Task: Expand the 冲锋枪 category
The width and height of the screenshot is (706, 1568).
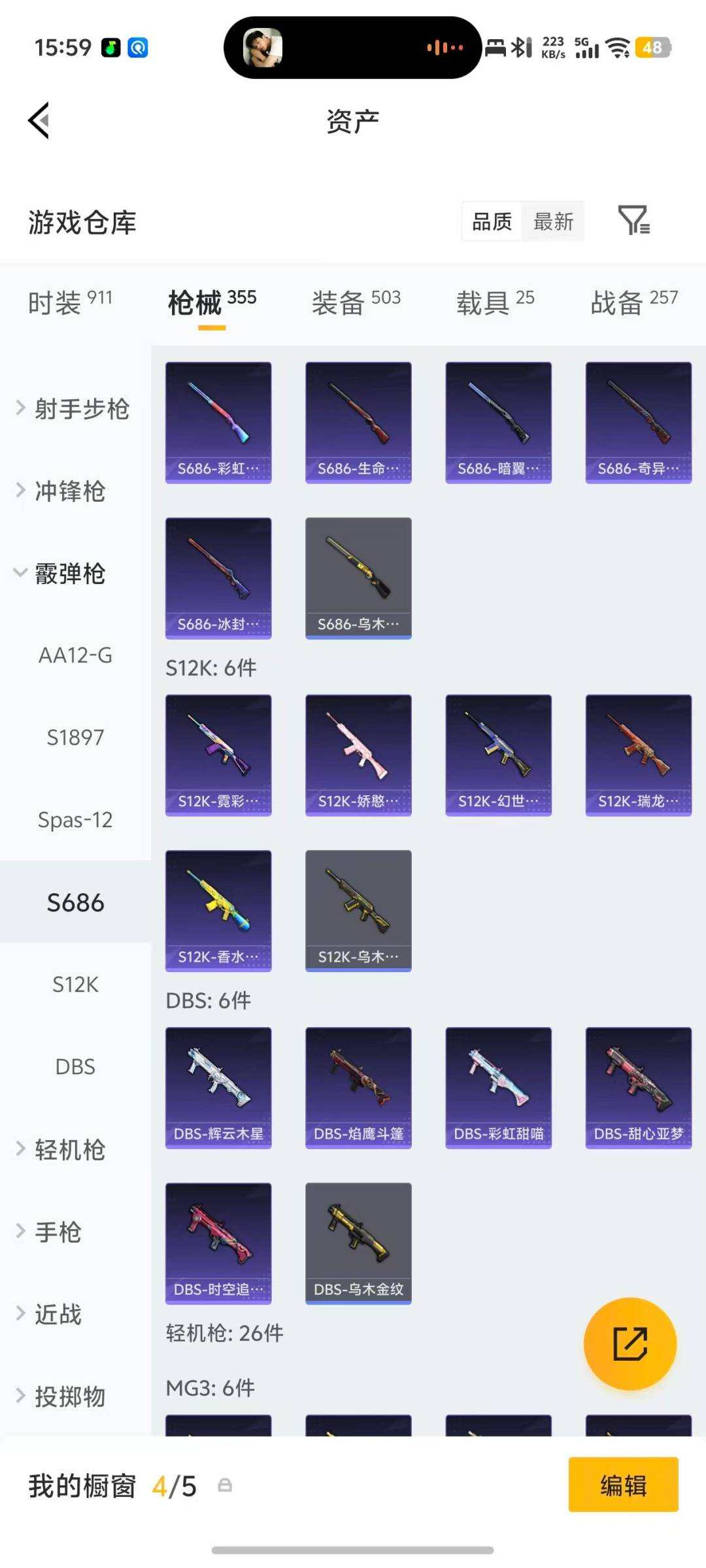Action: point(69,491)
